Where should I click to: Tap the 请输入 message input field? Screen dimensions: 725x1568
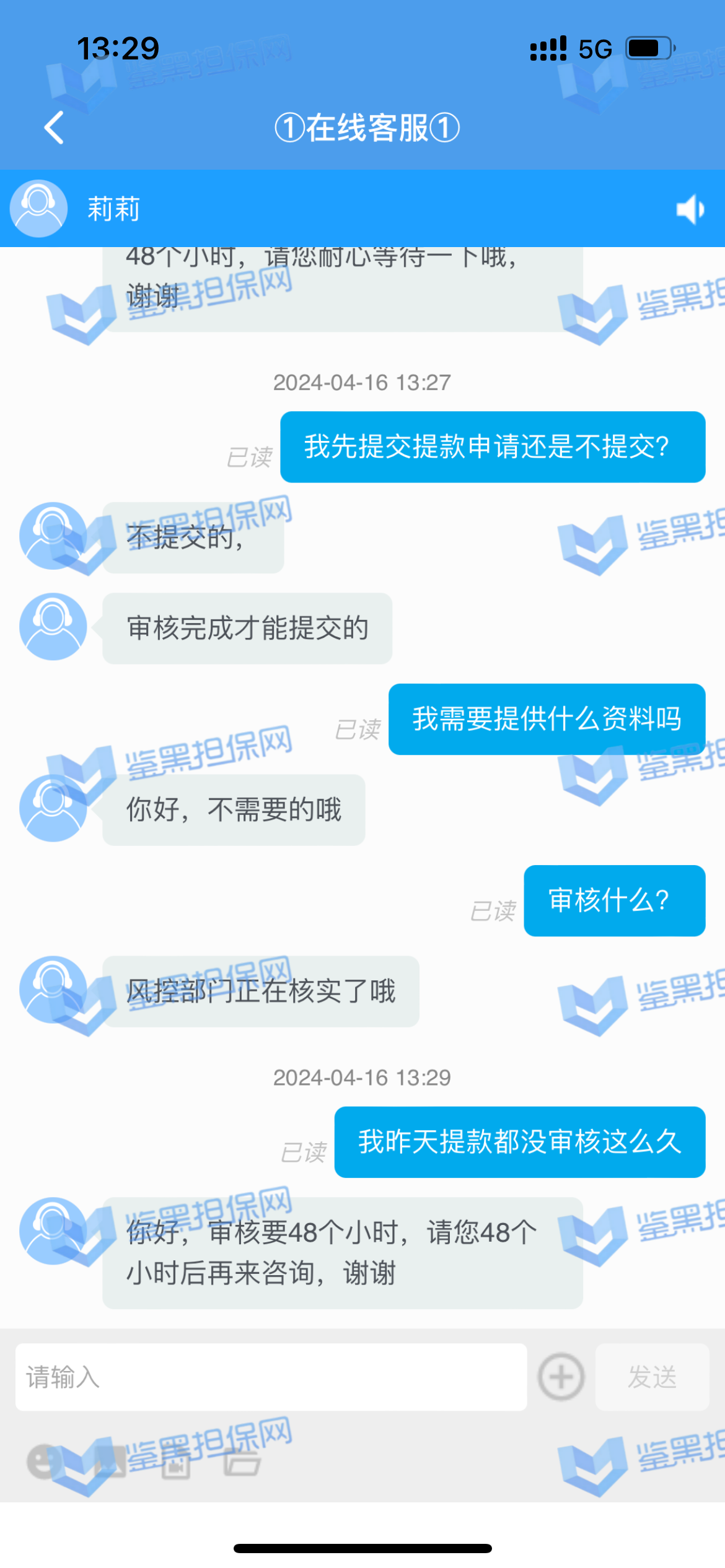(x=271, y=1377)
